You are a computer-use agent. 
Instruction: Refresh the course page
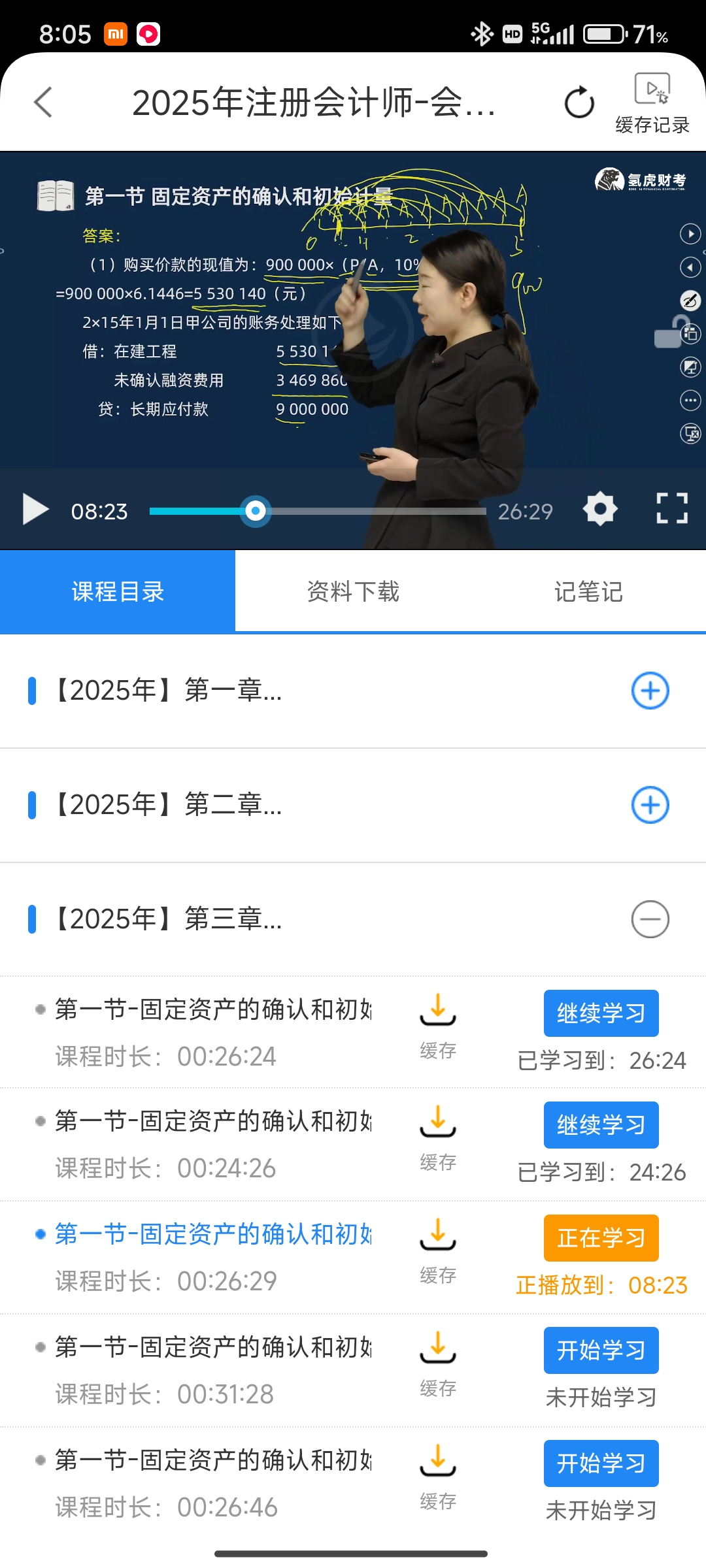click(x=579, y=103)
